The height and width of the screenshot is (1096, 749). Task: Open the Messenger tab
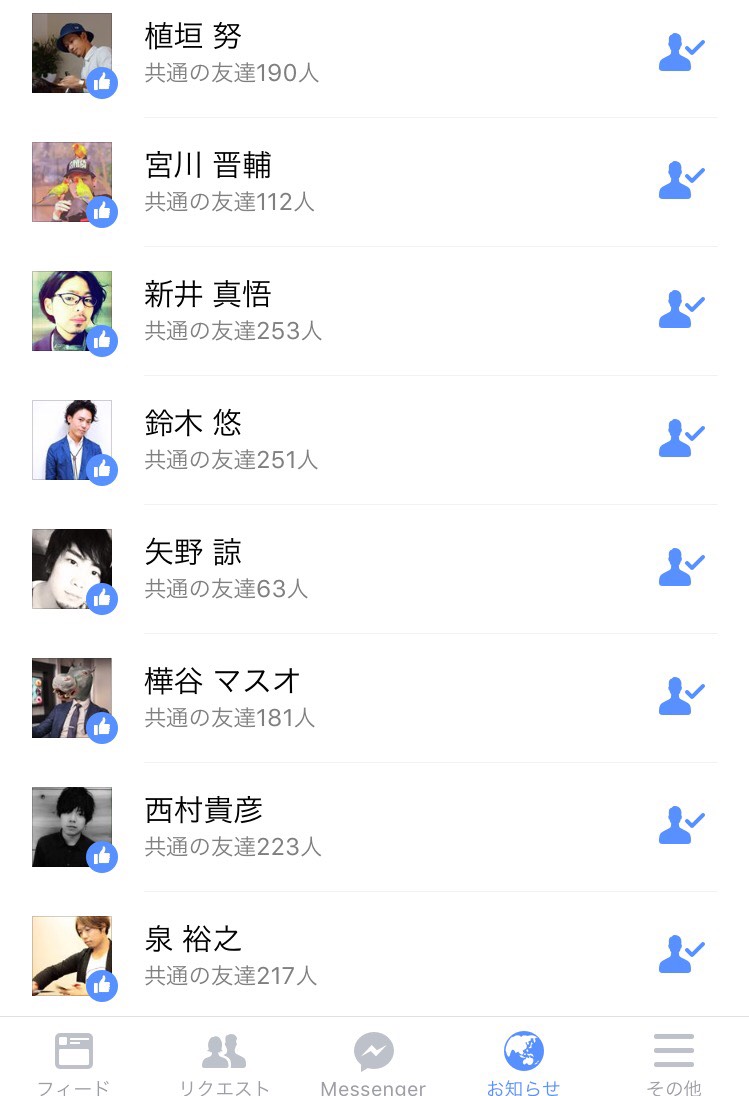click(373, 1062)
